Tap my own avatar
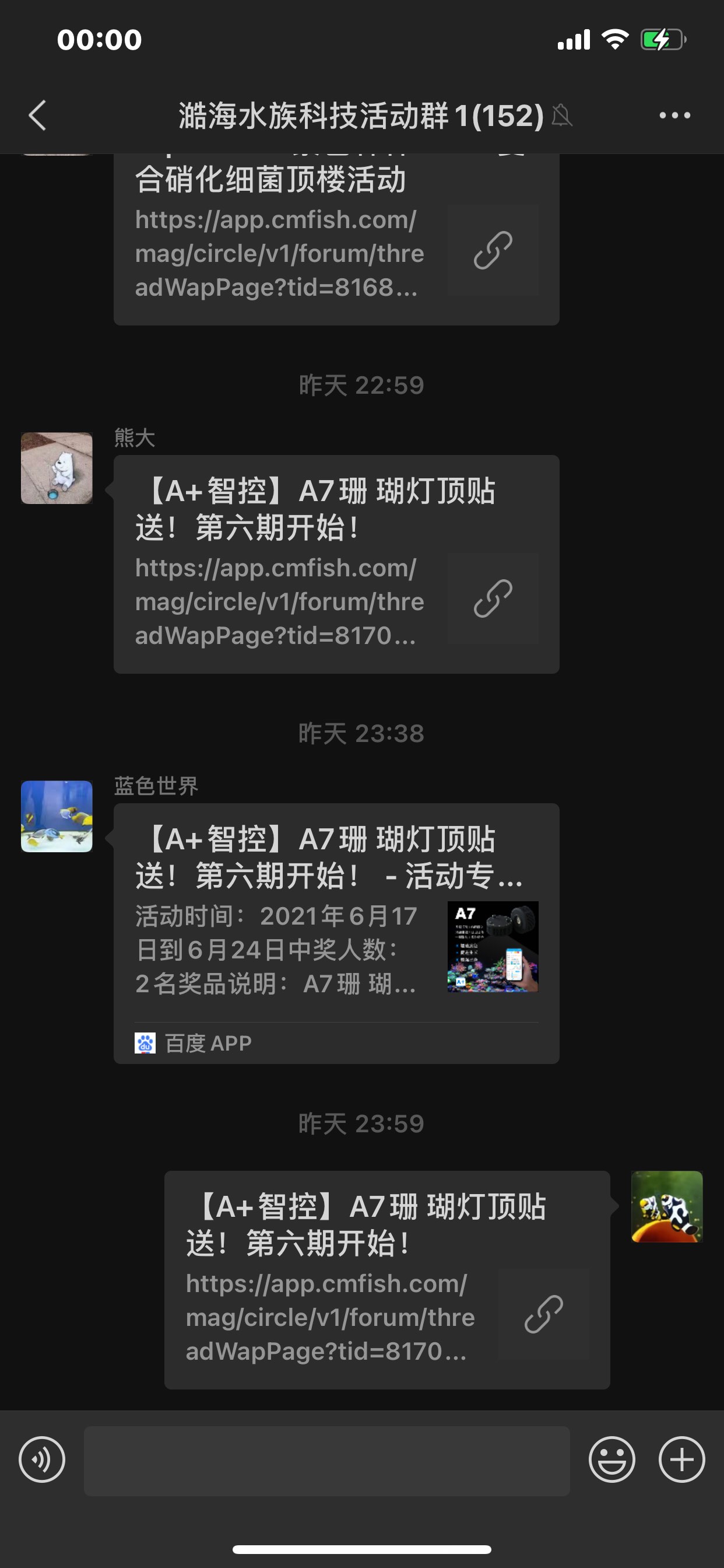The width and height of the screenshot is (724, 1568). (x=667, y=1206)
